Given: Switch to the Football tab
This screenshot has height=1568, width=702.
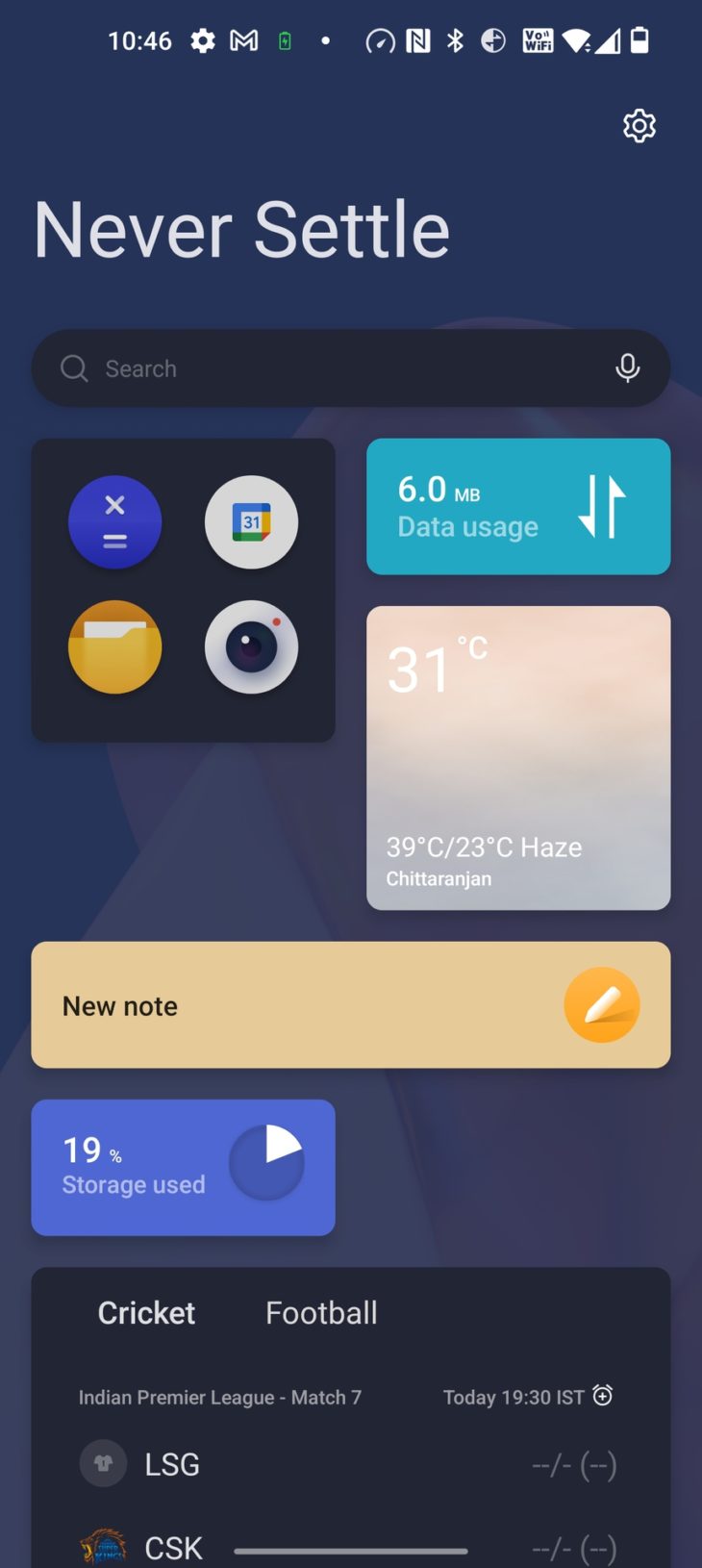Looking at the screenshot, I should click(321, 1313).
